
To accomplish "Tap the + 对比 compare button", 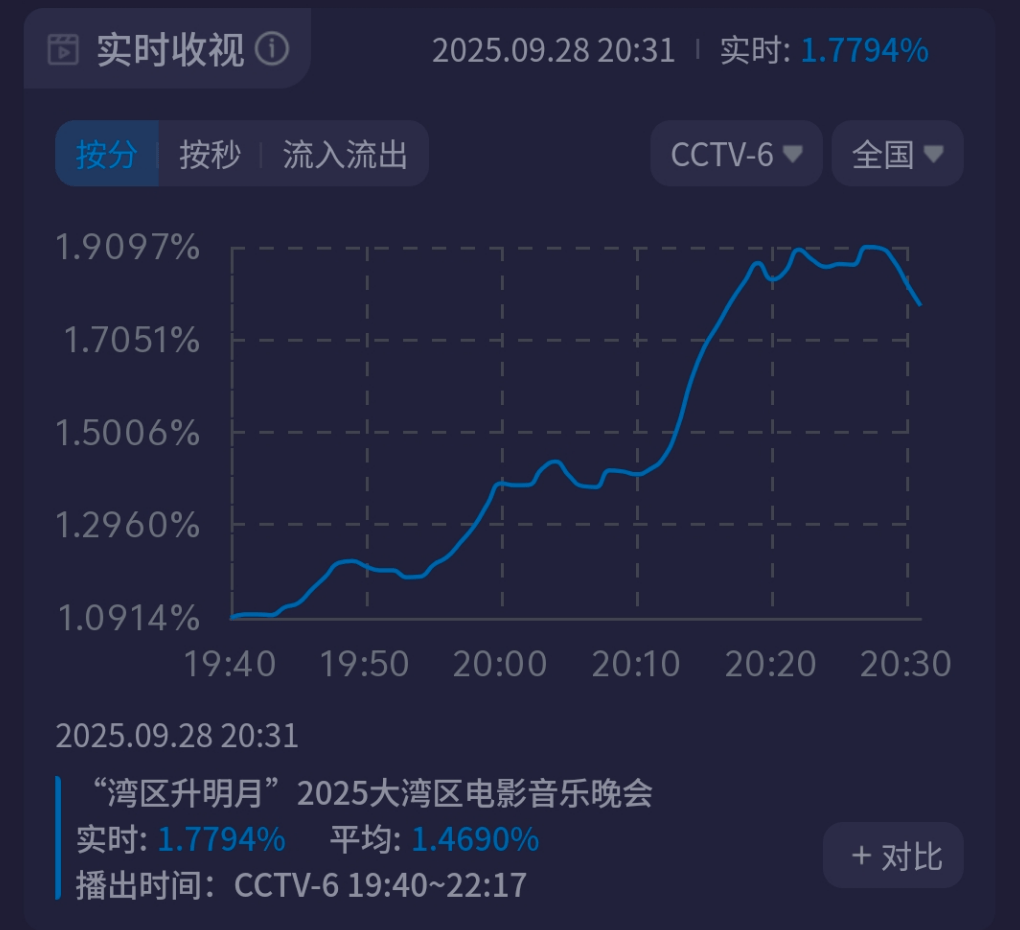I will point(893,856).
